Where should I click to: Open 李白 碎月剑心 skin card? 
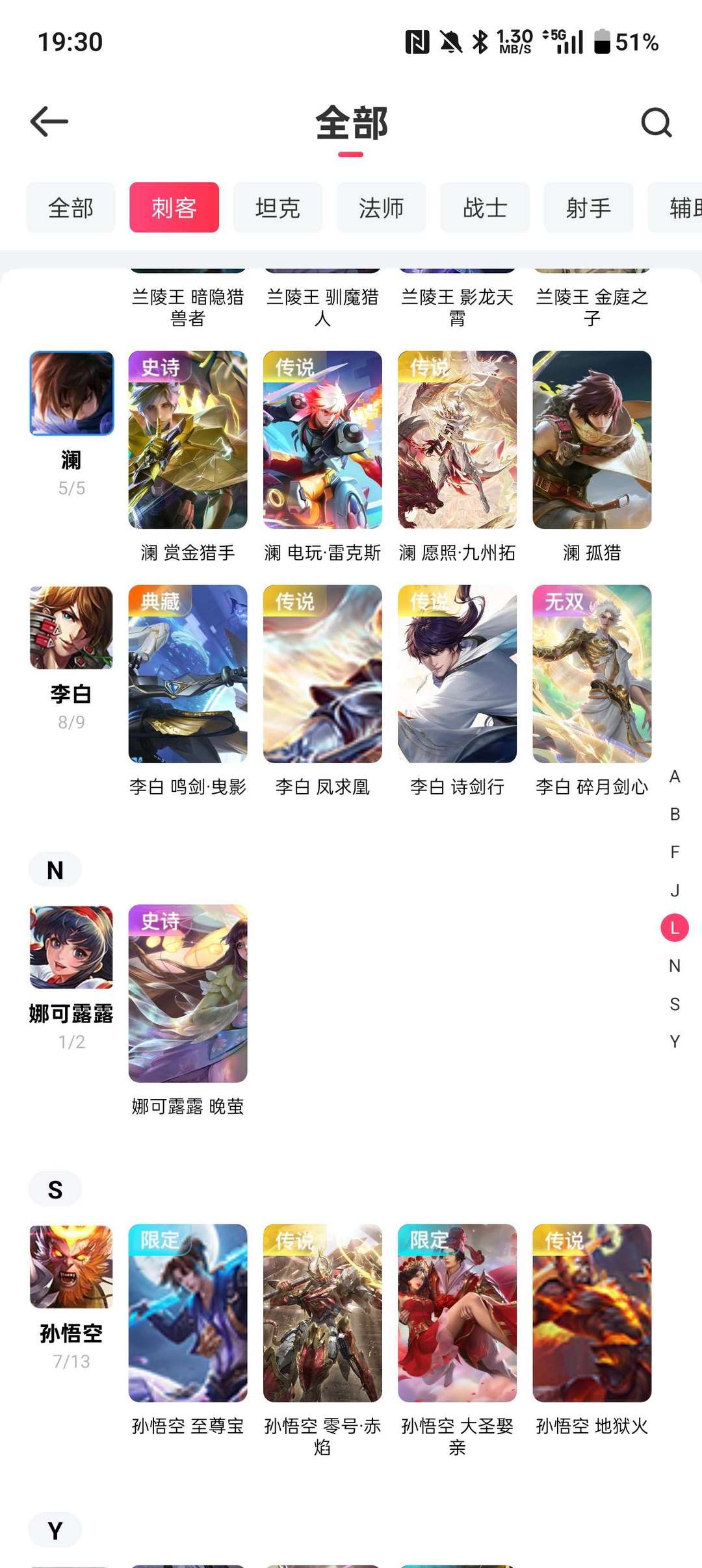(591, 674)
